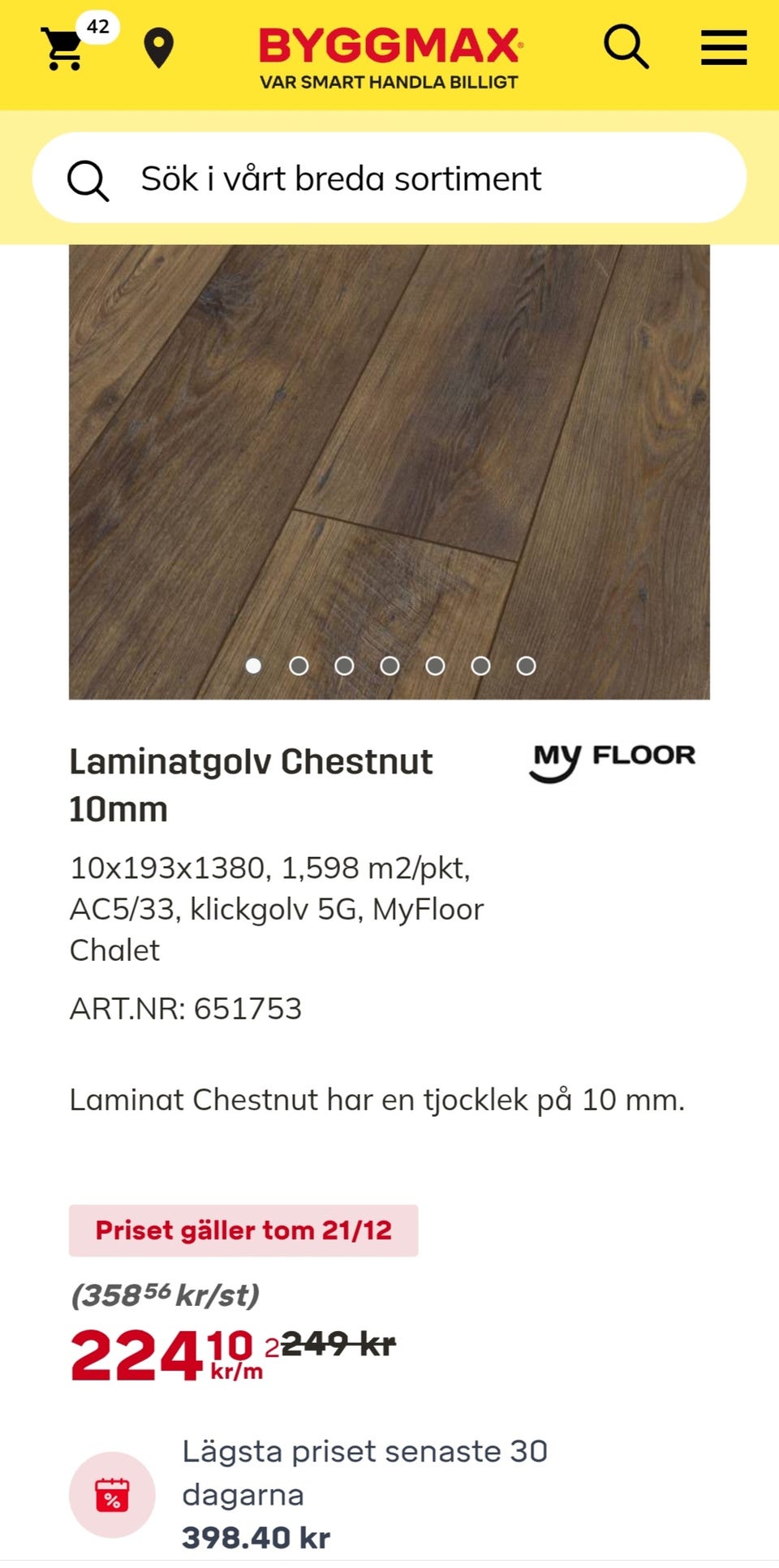This screenshot has height=1568, width=779.
Task: Click the third carousel dot
Action: [x=344, y=666]
